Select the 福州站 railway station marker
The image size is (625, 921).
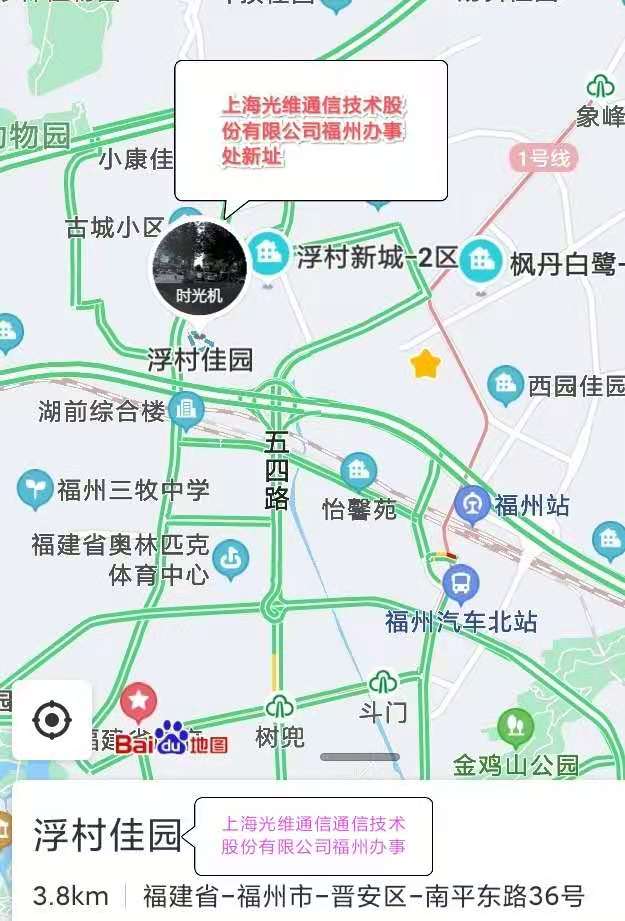[472, 505]
